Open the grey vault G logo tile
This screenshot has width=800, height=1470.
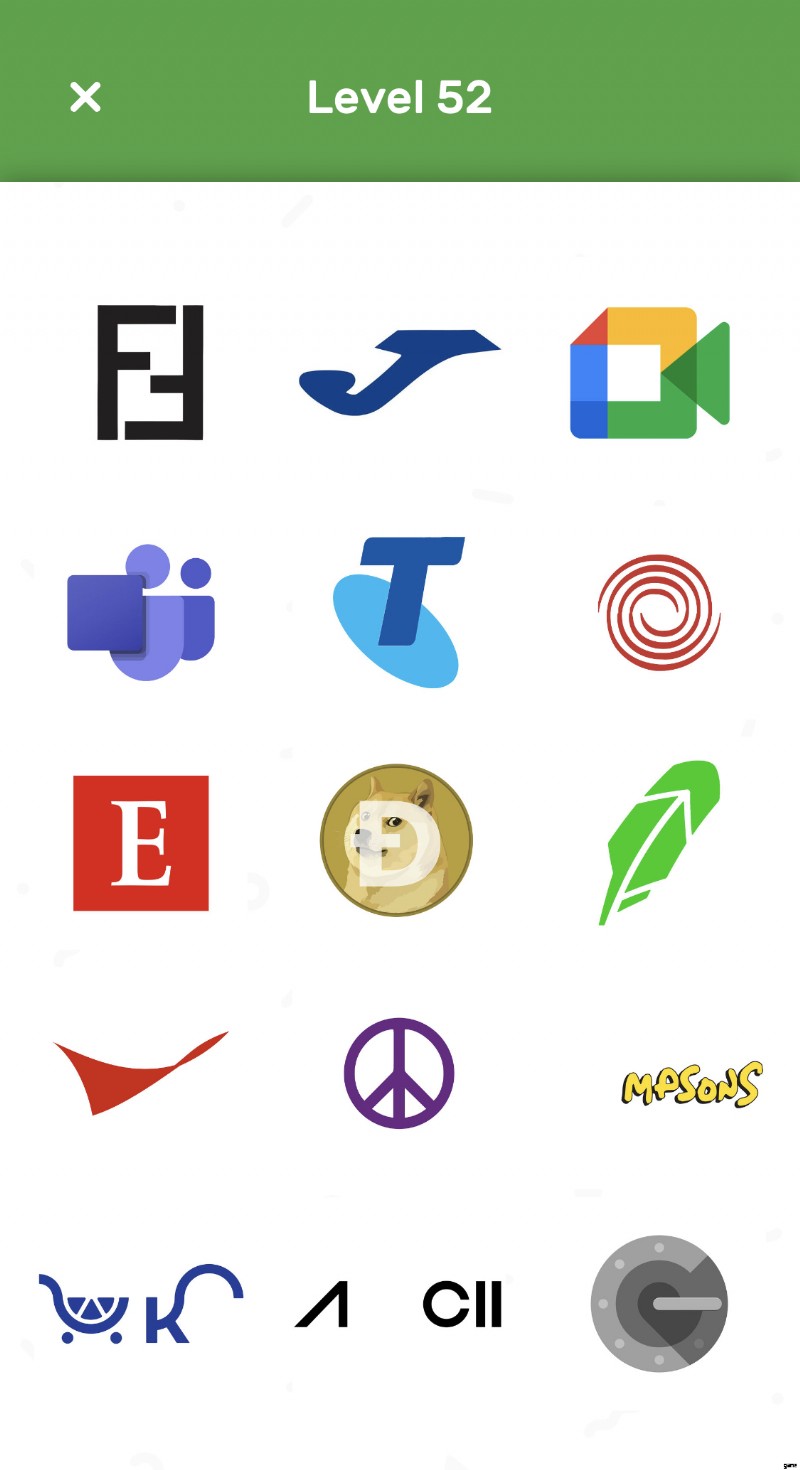pyautogui.click(x=659, y=1304)
